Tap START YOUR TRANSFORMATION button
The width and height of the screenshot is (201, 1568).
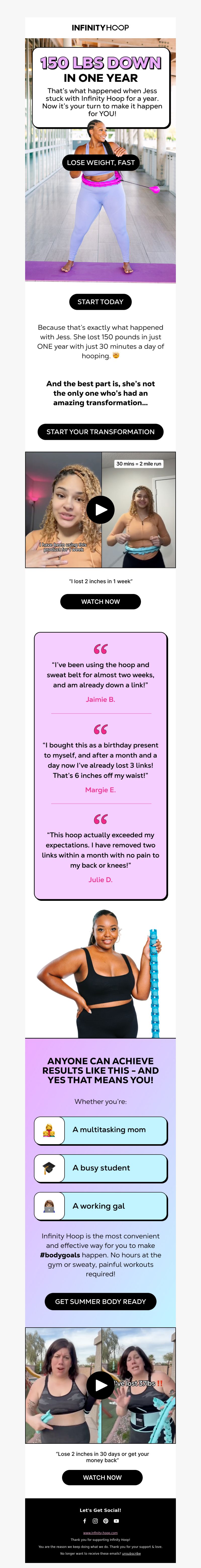[100, 432]
